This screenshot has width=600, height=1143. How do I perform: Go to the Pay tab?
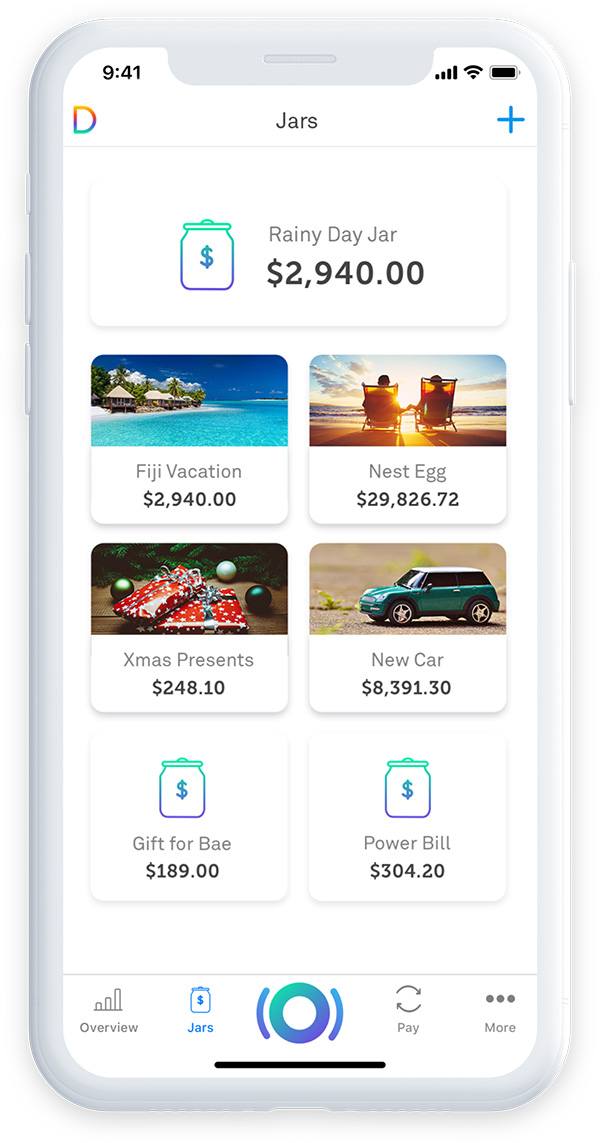pyautogui.click(x=408, y=1011)
